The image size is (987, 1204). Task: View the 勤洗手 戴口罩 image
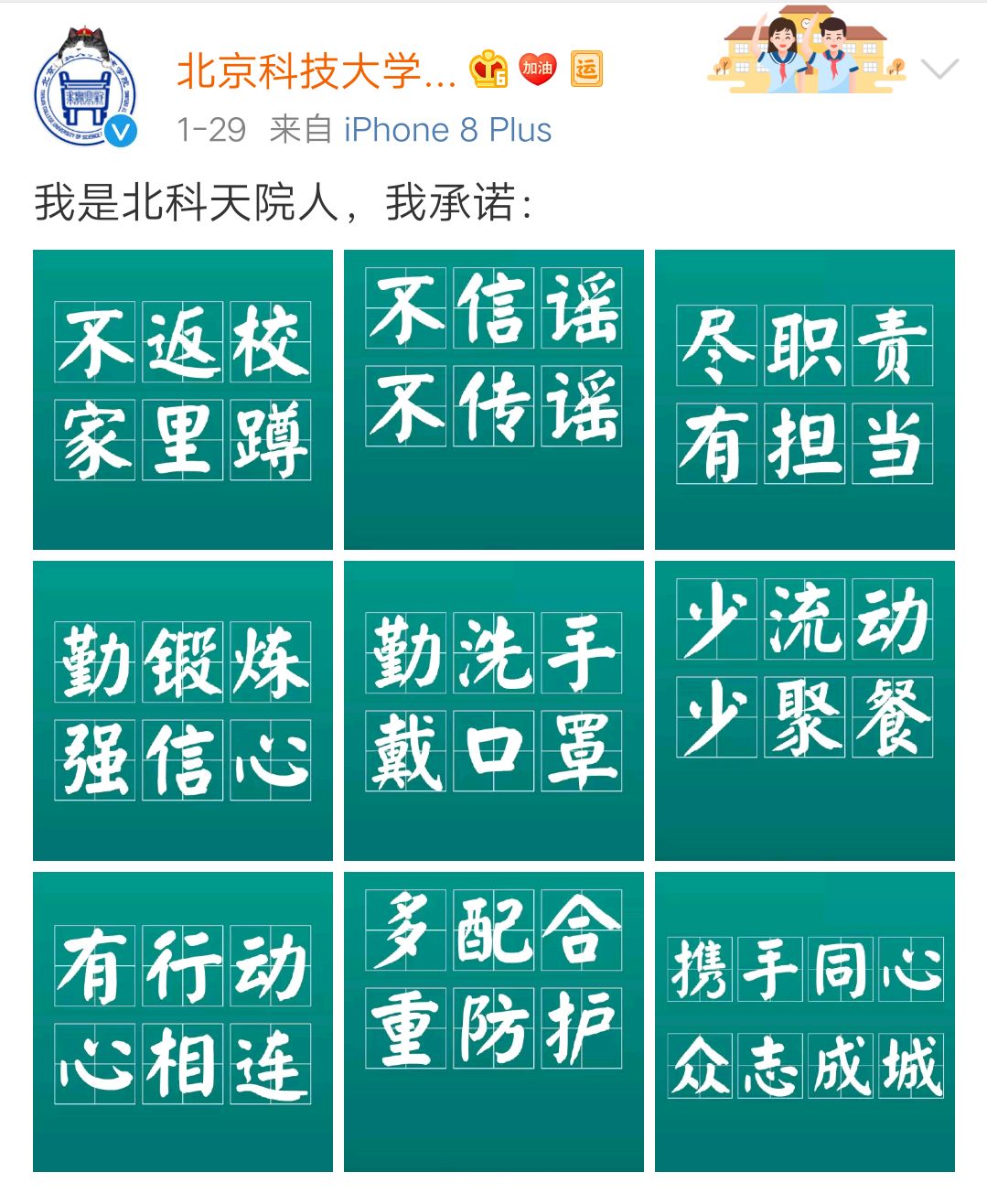click(x=494, y=711)
